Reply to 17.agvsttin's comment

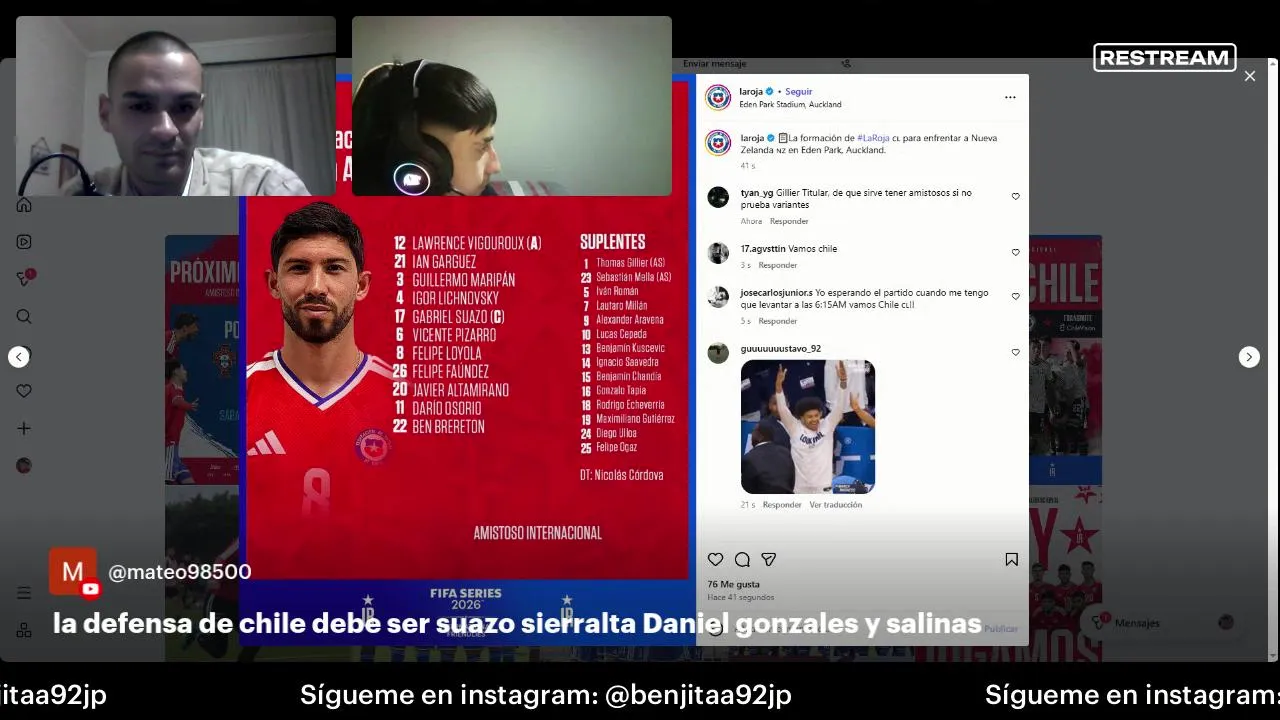pos(777,265)
